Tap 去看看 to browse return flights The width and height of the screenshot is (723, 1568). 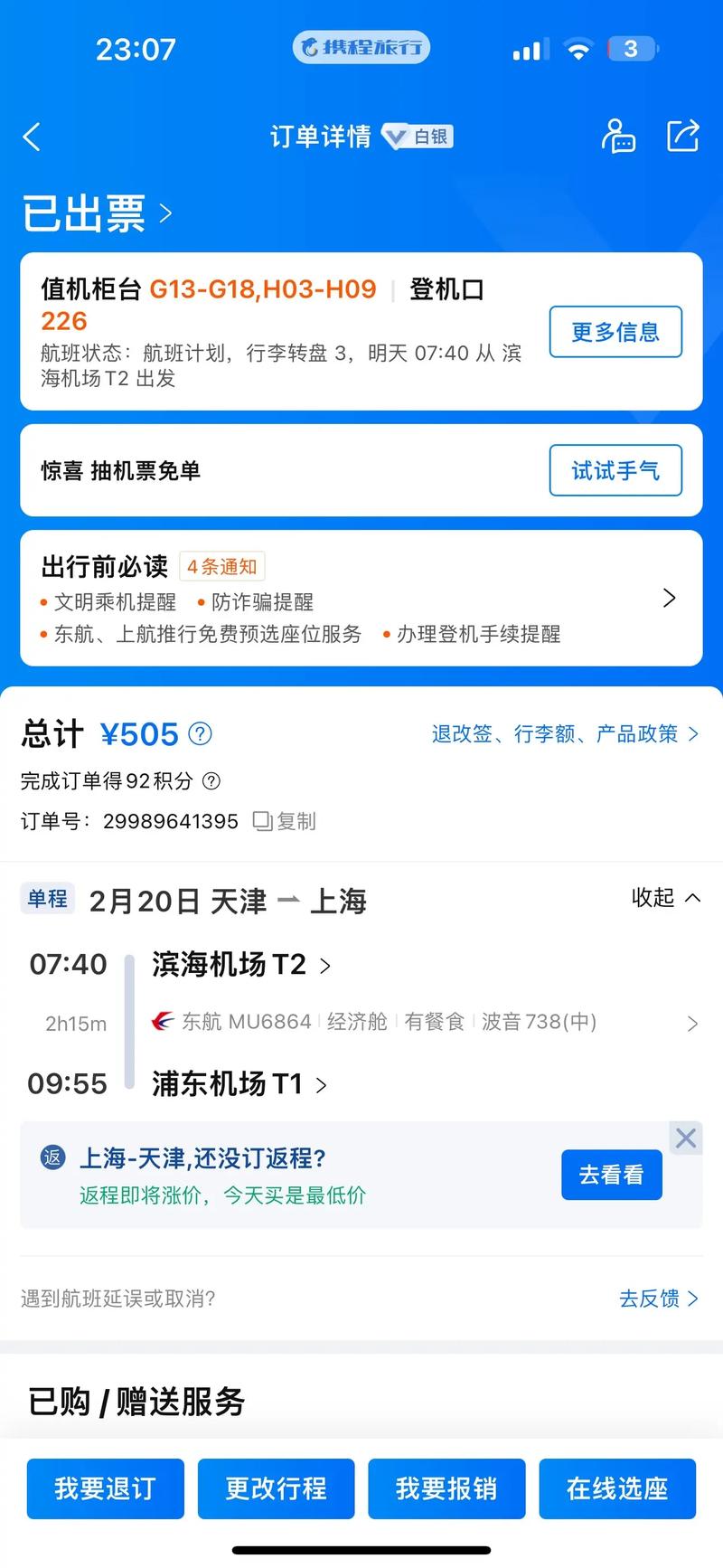(x=611, y=1175)
